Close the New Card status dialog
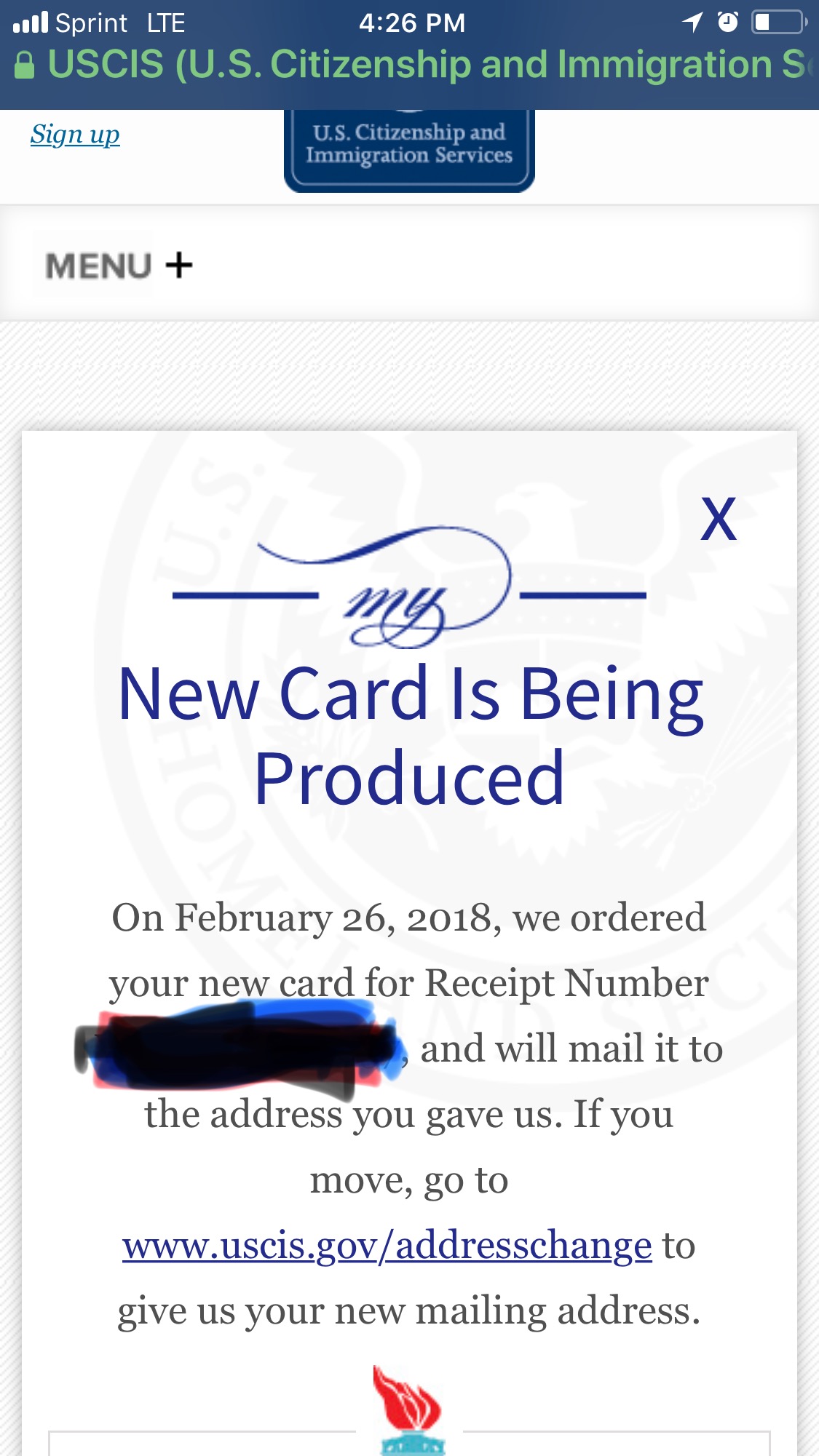 (x=718, y=520)
